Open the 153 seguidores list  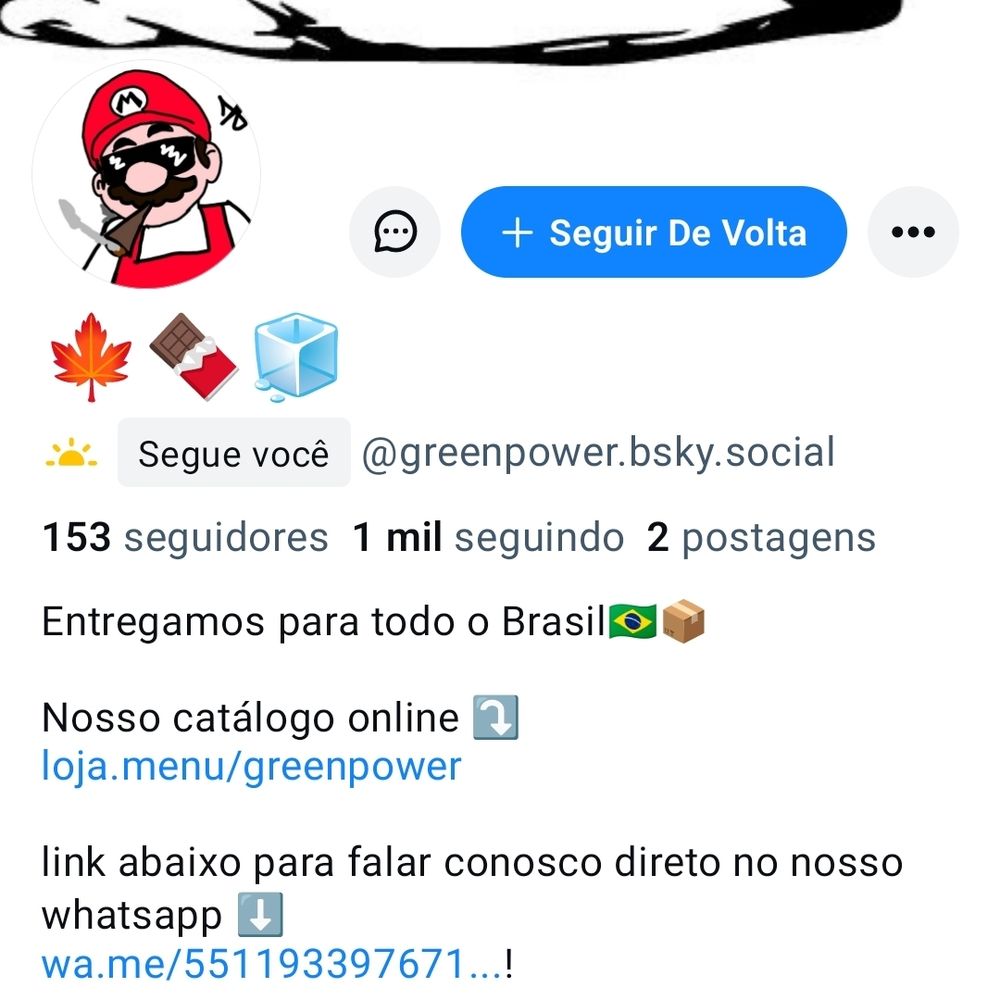[185, 538]
